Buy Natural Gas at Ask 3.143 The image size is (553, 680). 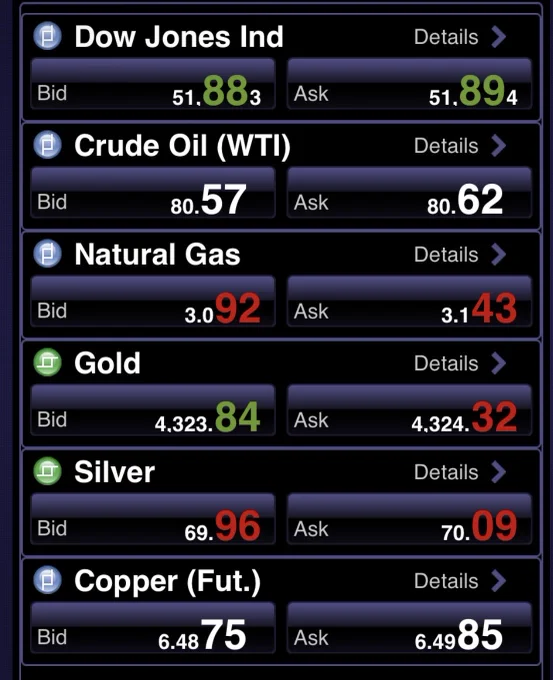tap(409, 301)
